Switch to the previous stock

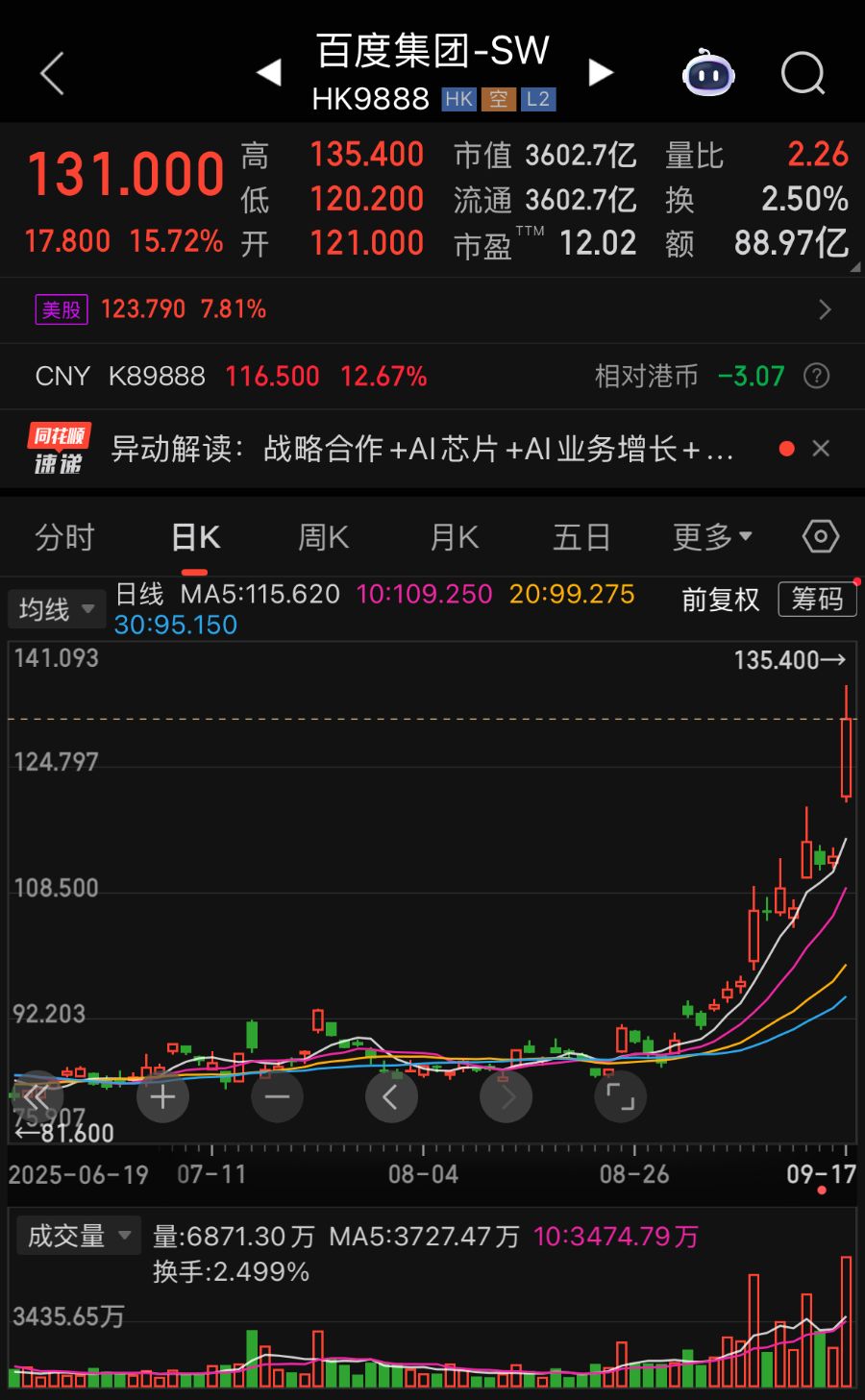[x=268, y=72]
